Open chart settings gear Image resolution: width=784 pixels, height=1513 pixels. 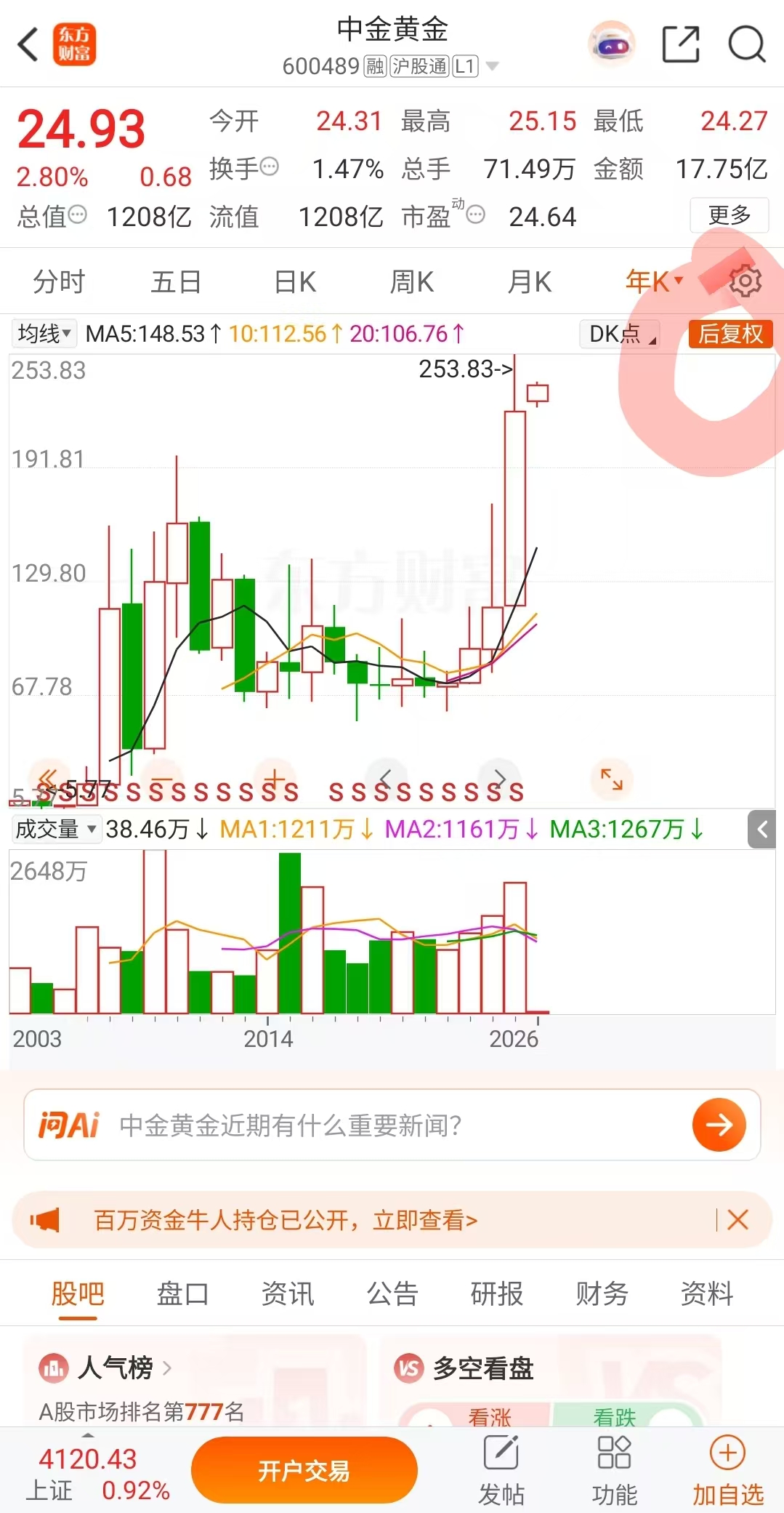click(x=745, y=281)
